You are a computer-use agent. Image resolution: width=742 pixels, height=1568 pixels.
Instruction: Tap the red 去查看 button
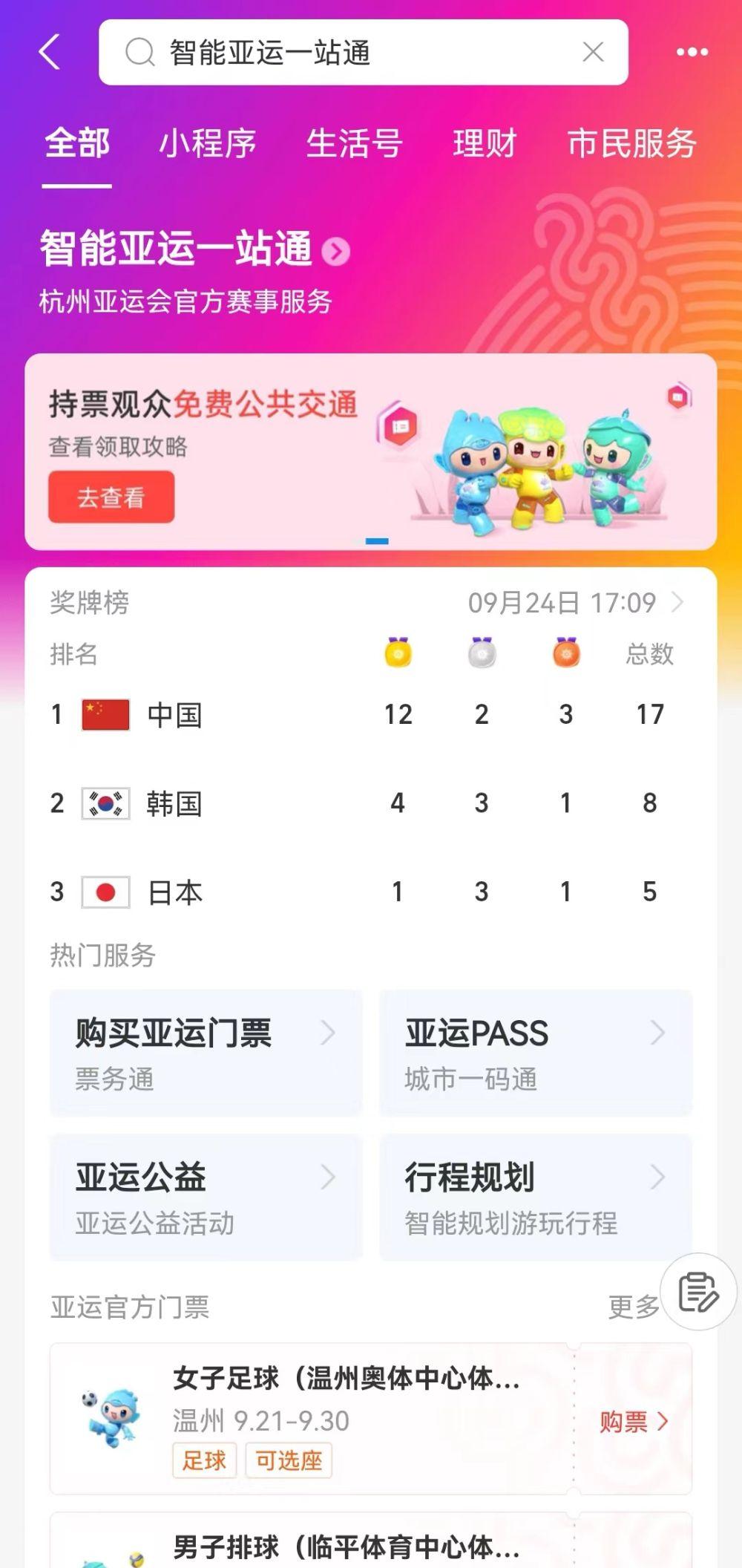tap(111, 497)
